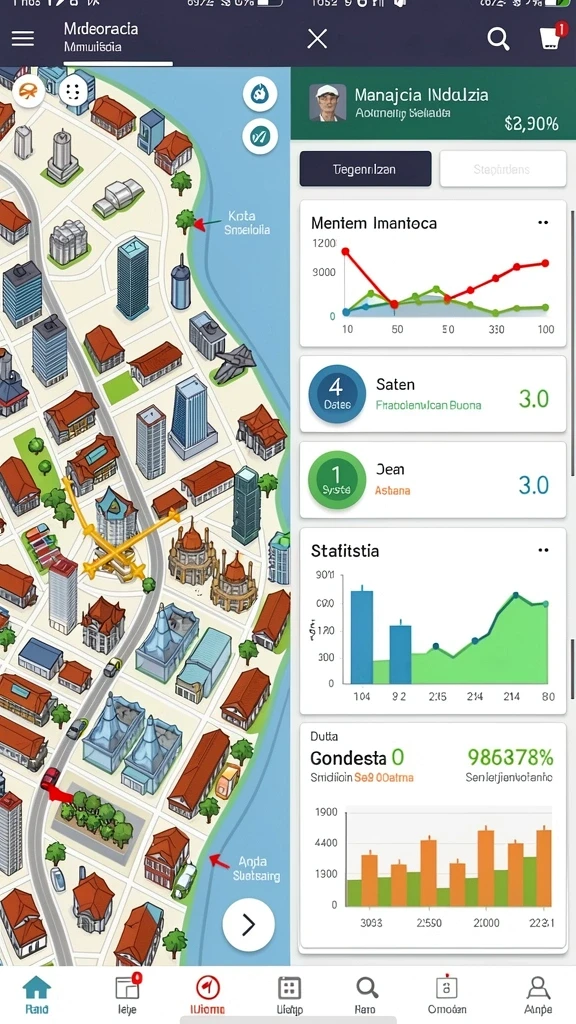The height and width of the screenshot is (1024, 576).
Task: Open the magnifier tab in bottom navigation
Action: (366, 995)
